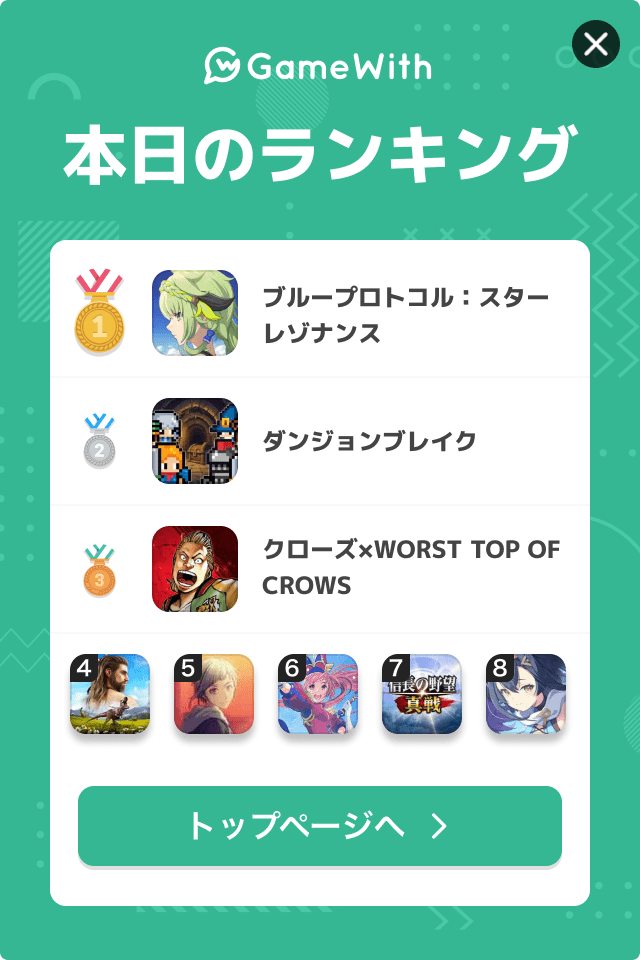Open ブループロトコル：スターレゾナンス ranked first
Viewport: 640px width, 960px height.
(x=320, y=313)
